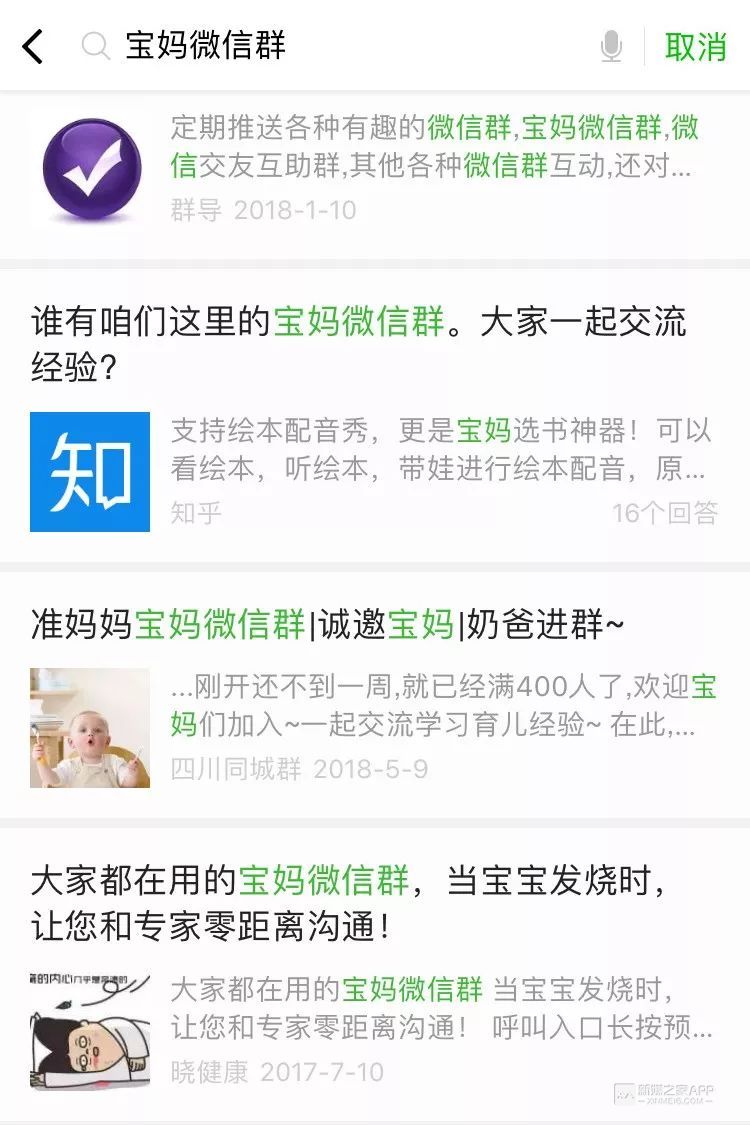Cancel the search with 取消
750x1125 pixels.
point(695,46)
